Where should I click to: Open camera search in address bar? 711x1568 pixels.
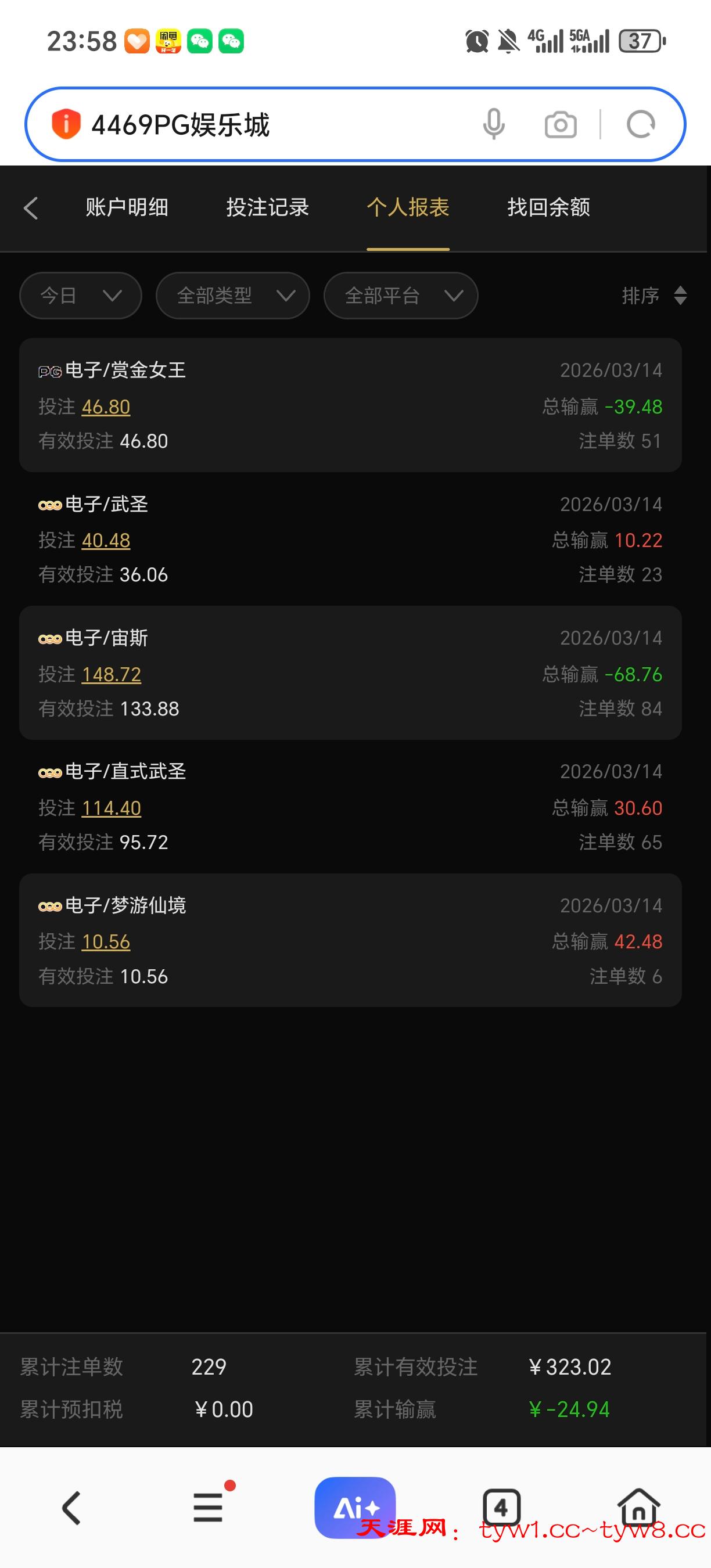pyautogui.click(x=560, y=125)
